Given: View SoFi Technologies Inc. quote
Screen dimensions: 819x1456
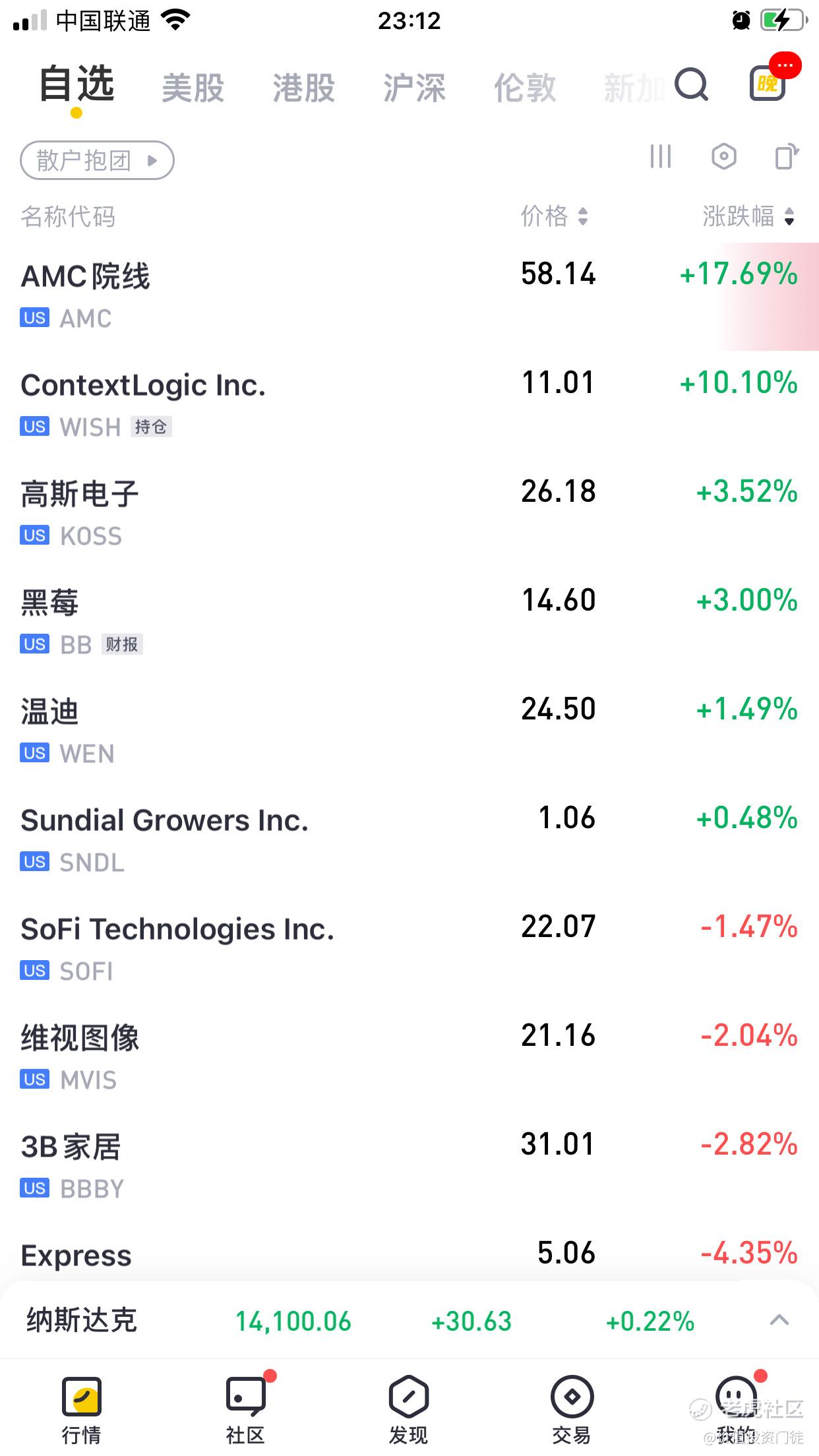Looking at the screenshot, I should pos(264,948).
